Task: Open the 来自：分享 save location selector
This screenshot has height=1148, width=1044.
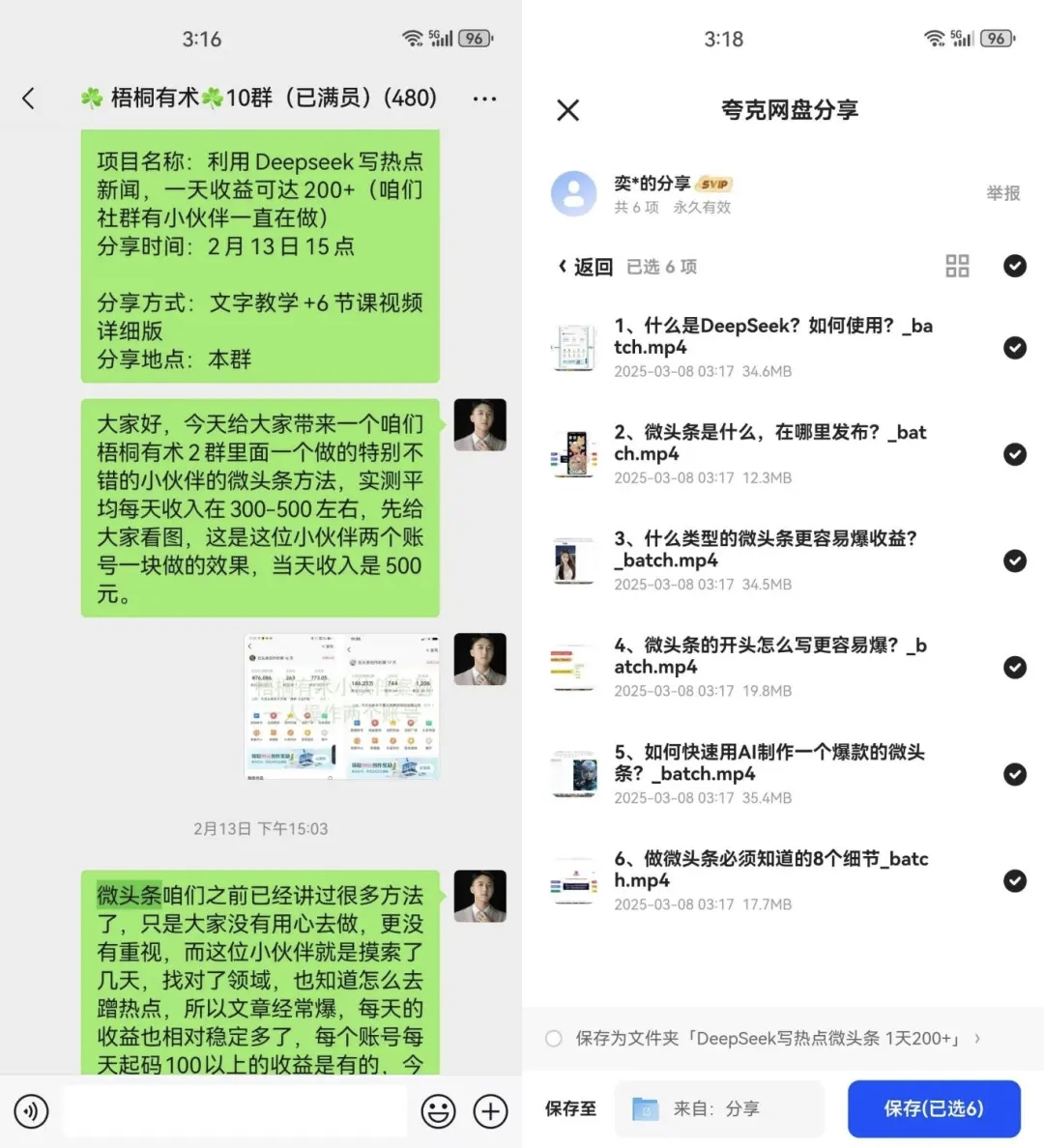Action: point(720,1108)
